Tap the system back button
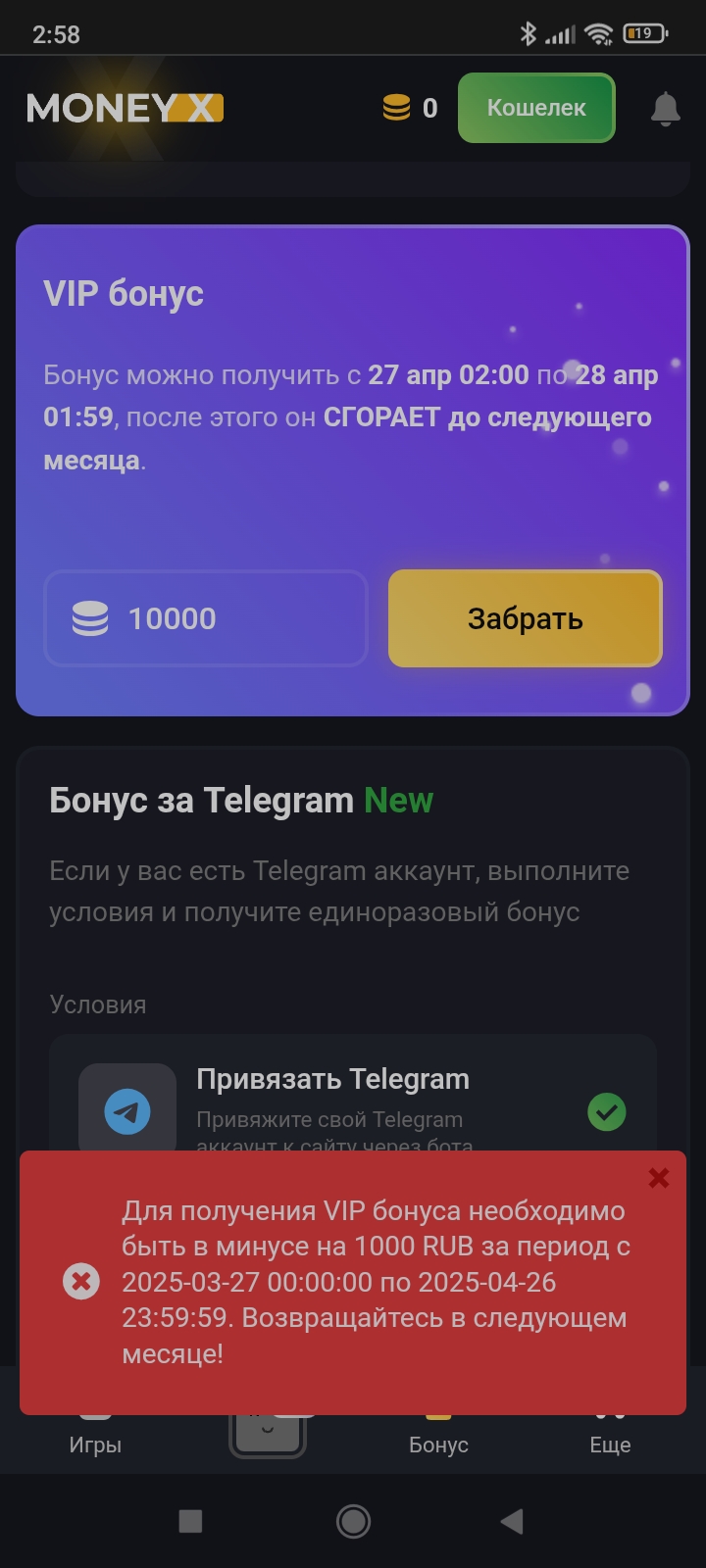 (x=511, y=1521)
